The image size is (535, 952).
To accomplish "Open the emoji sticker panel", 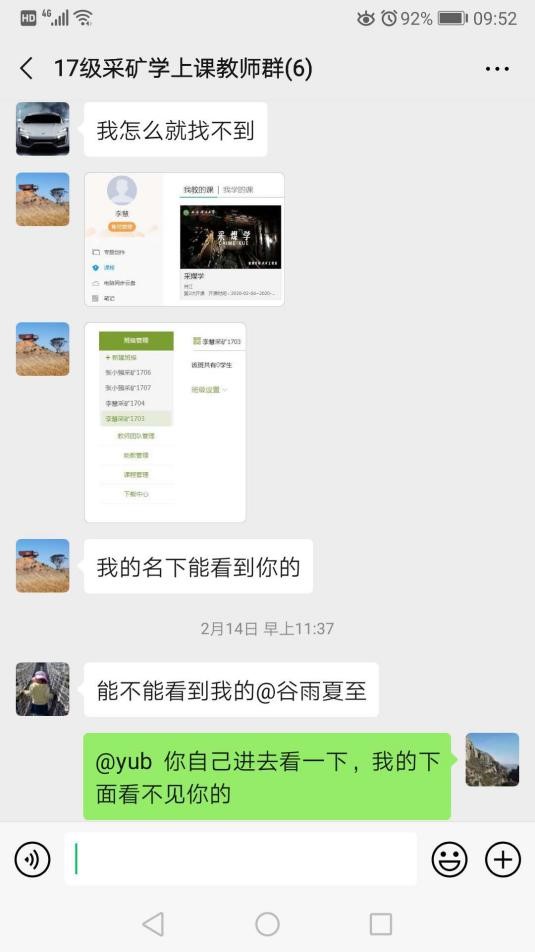I will pyautogui.click(x=449, y=859).
